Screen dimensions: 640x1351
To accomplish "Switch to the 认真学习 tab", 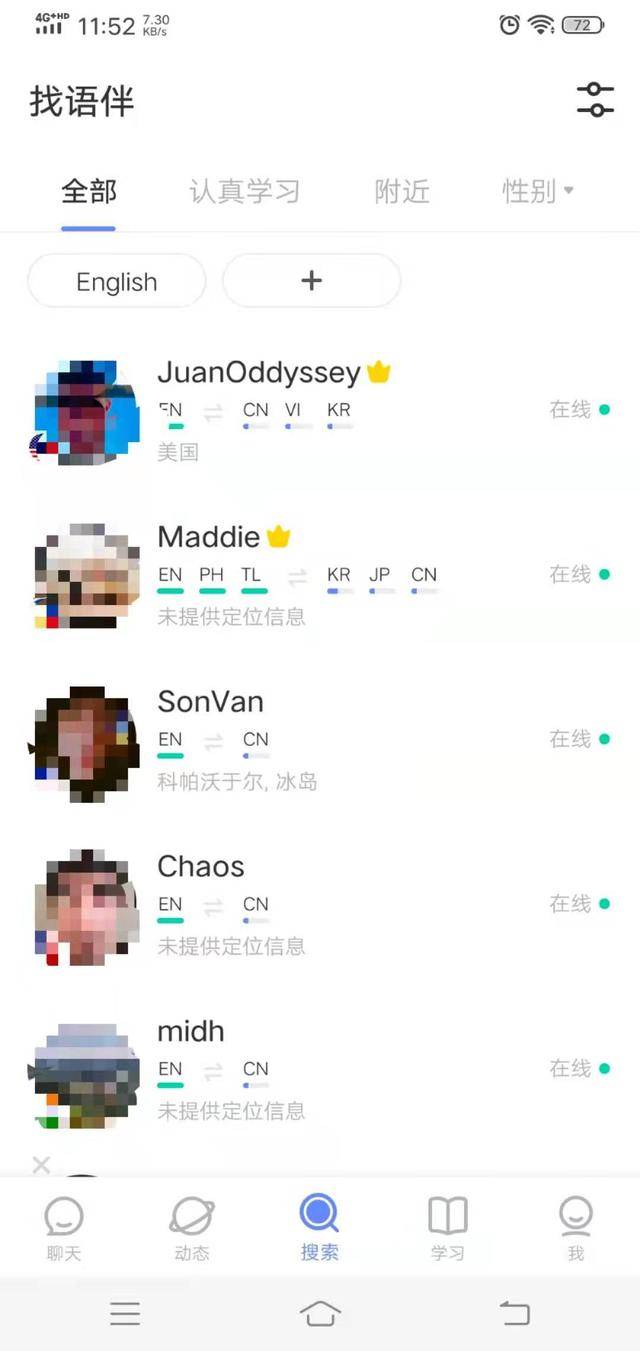I will click(x=244, y=190).
